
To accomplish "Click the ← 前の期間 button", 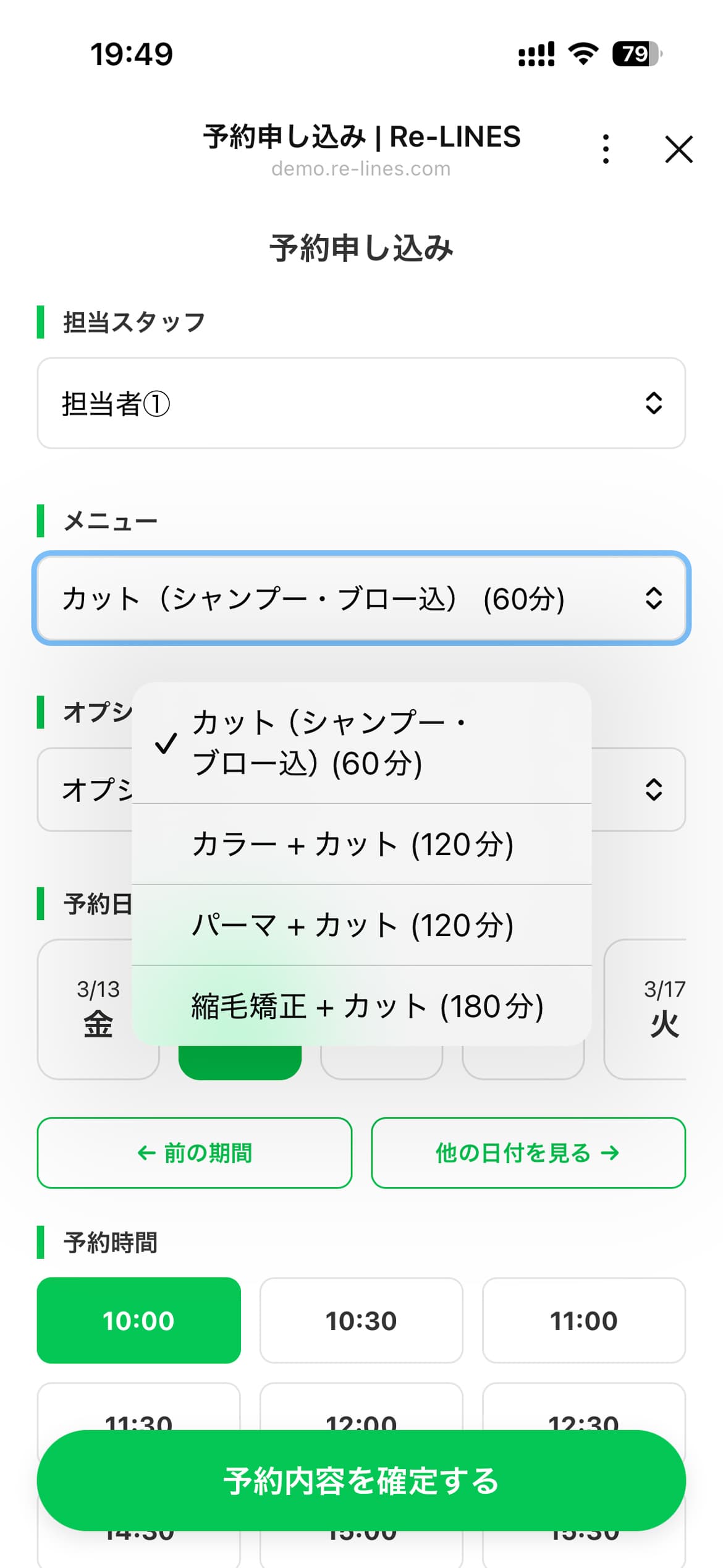I will click(194, 1153).
